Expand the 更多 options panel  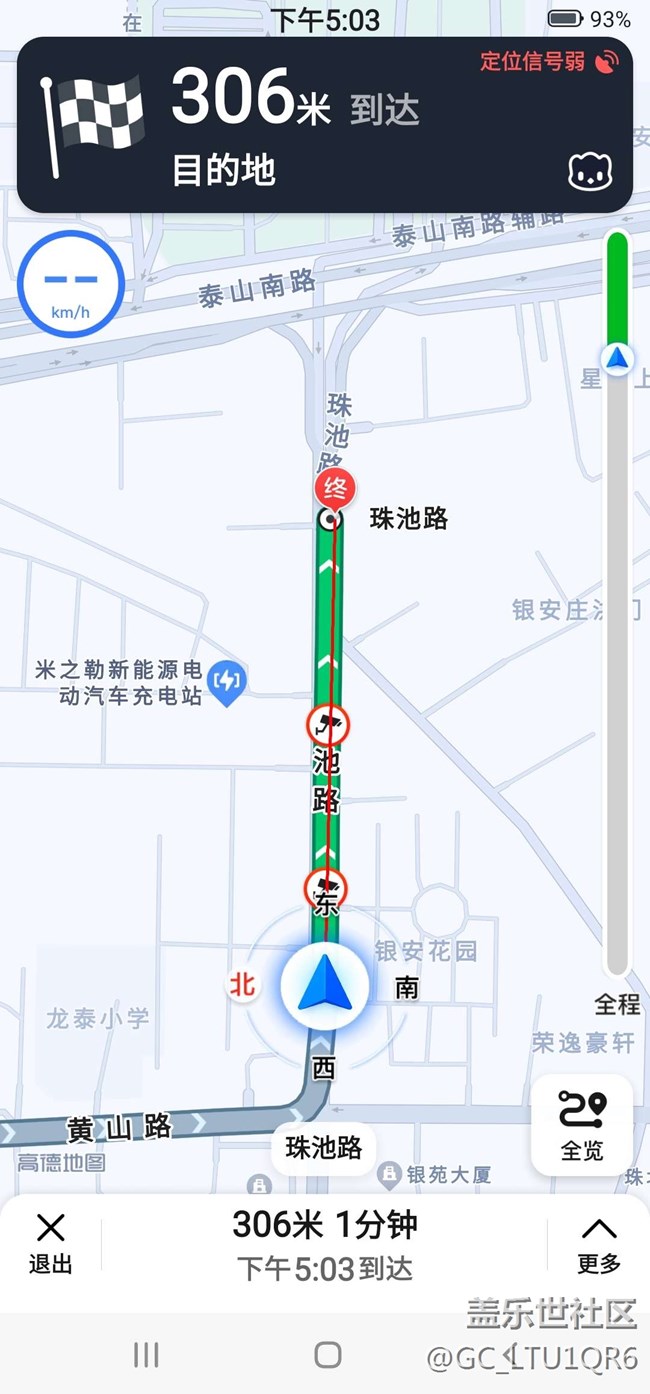(598, 1243)
